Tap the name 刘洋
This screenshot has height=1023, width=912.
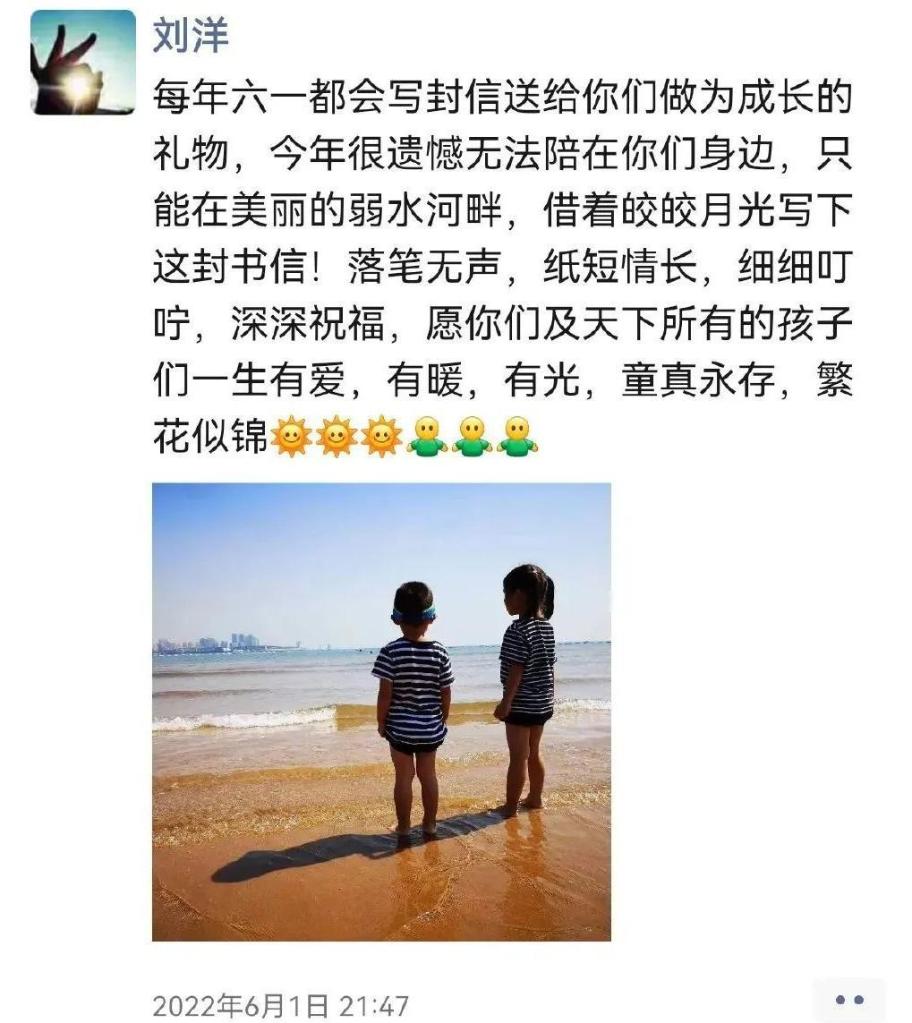(190, 36)
